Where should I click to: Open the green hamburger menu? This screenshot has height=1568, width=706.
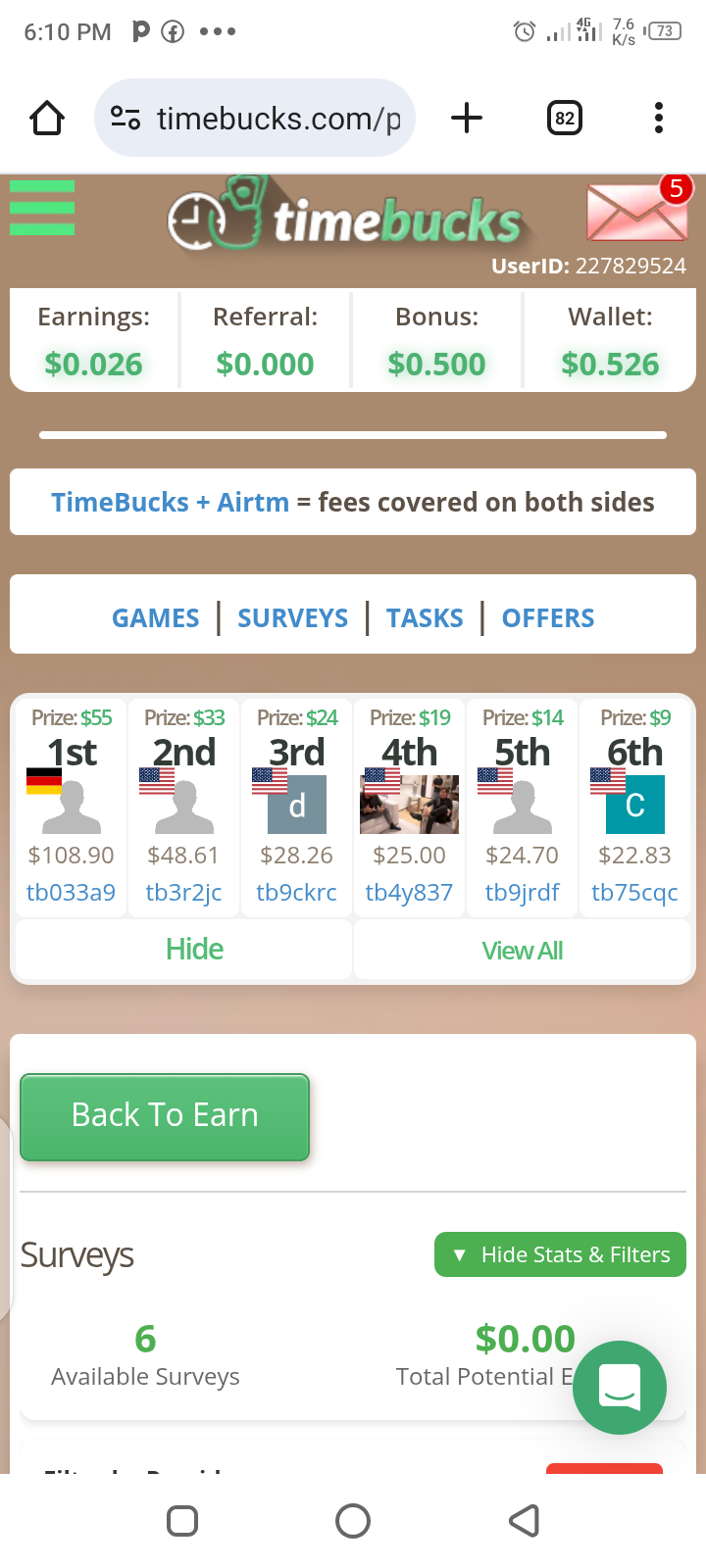42,208
